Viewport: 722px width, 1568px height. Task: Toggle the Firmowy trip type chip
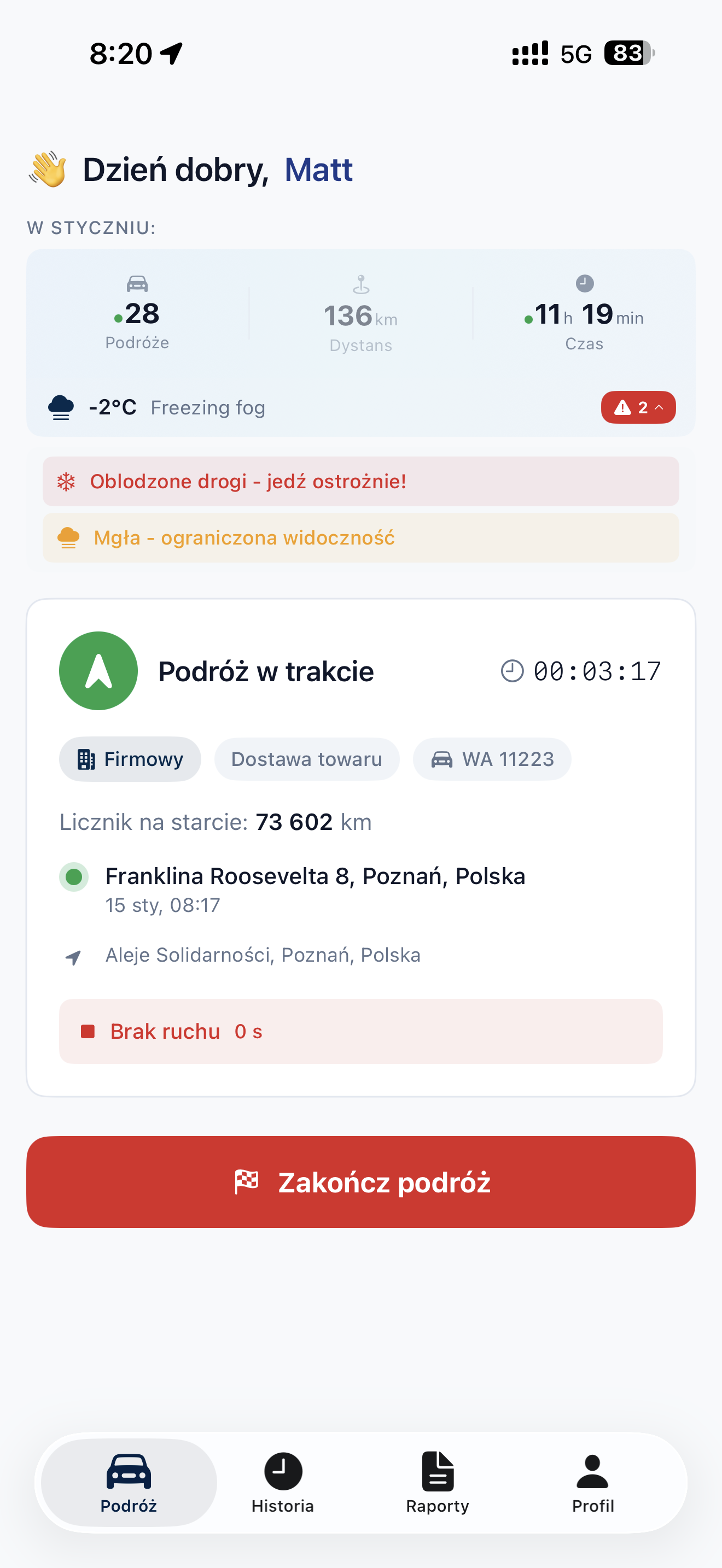coord(130,758)
